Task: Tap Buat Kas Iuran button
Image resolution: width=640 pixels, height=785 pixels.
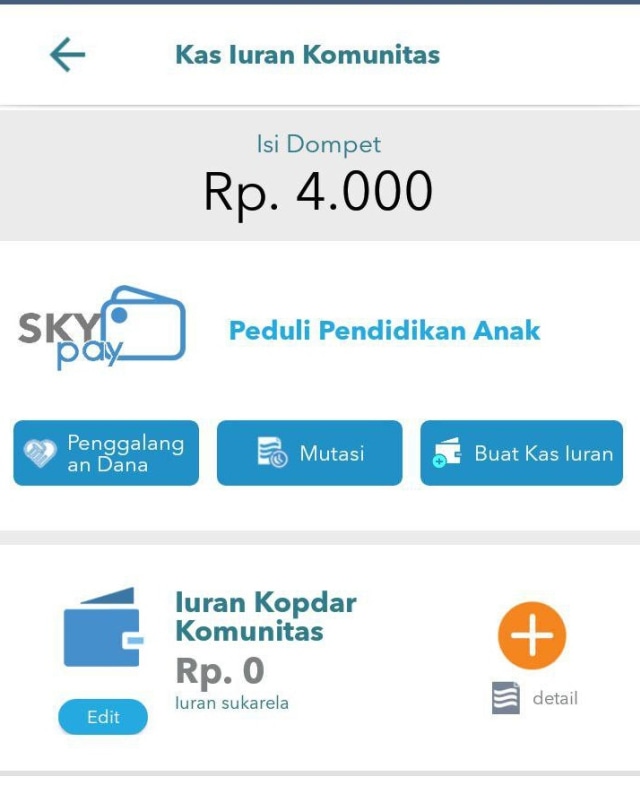Action: pyautogui.click(x=521, y=453)
